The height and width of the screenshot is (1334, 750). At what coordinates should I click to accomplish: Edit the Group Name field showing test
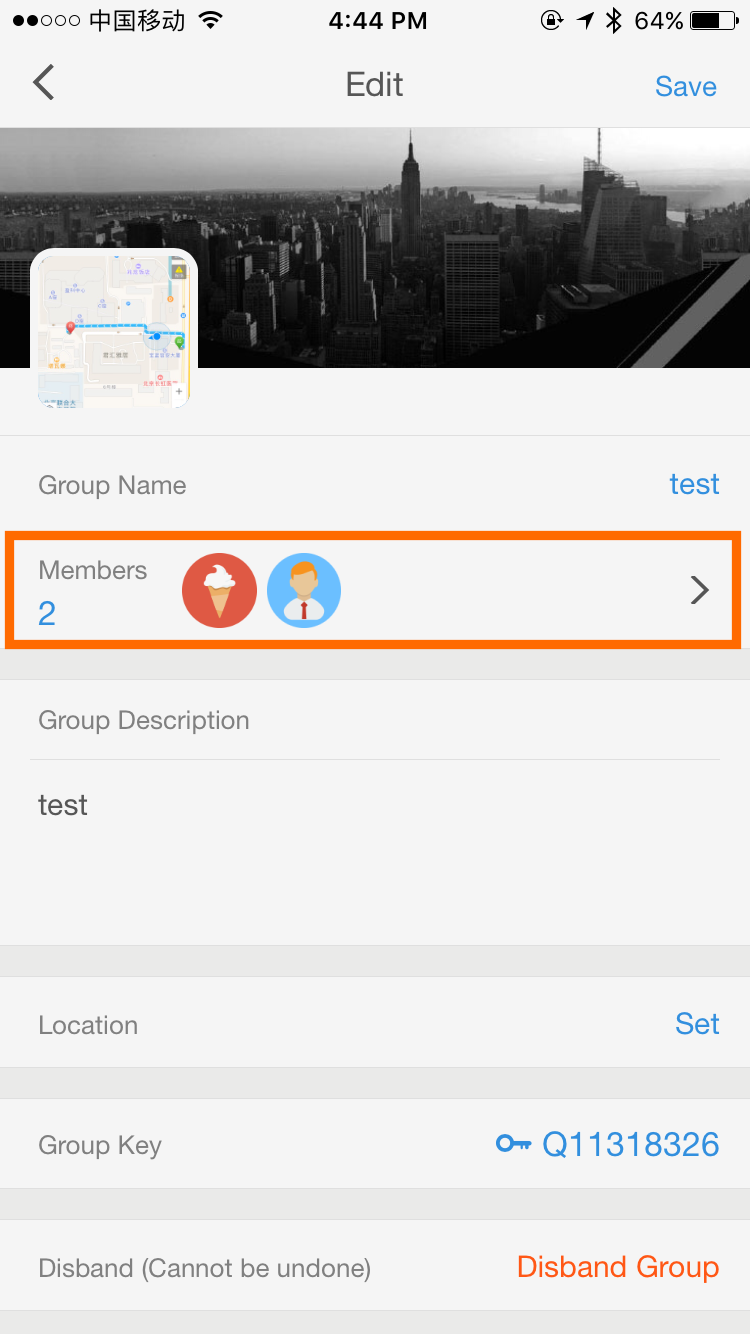point(375,485)
